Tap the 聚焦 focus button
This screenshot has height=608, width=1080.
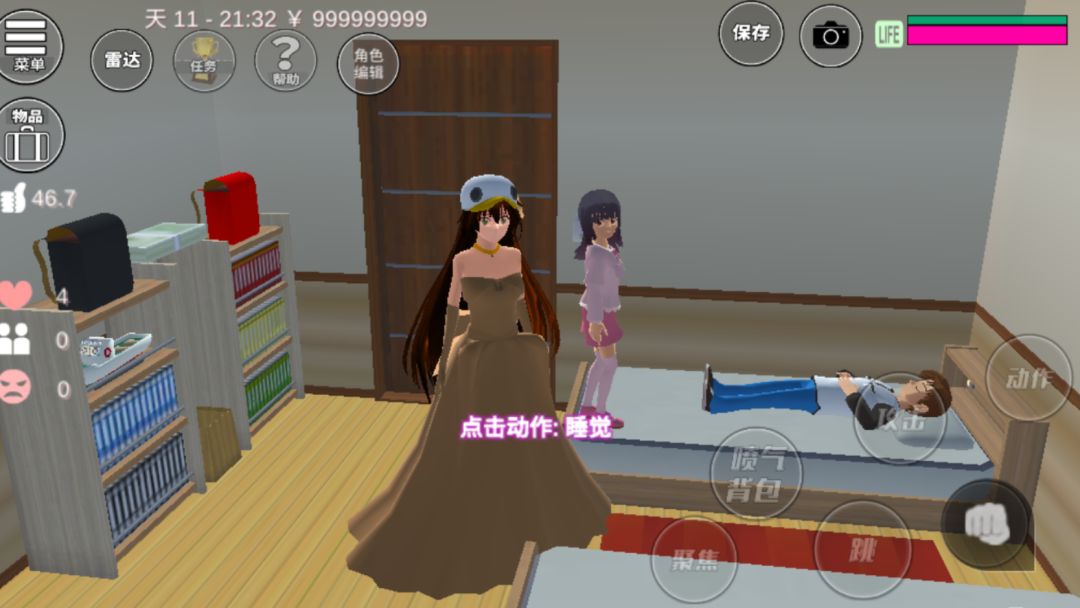tap(694, 560)
